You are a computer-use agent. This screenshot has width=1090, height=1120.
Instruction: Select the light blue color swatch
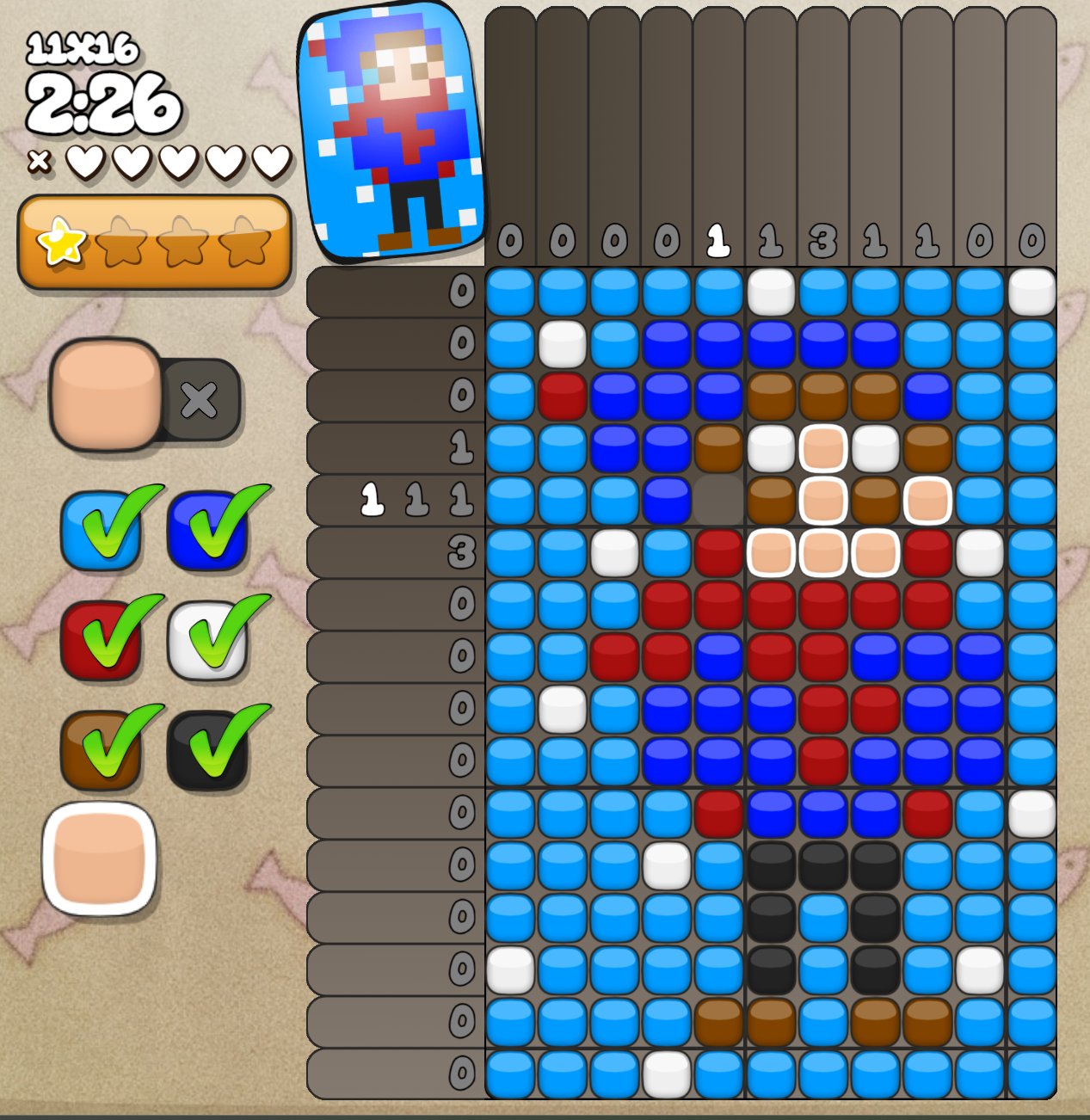102,531
